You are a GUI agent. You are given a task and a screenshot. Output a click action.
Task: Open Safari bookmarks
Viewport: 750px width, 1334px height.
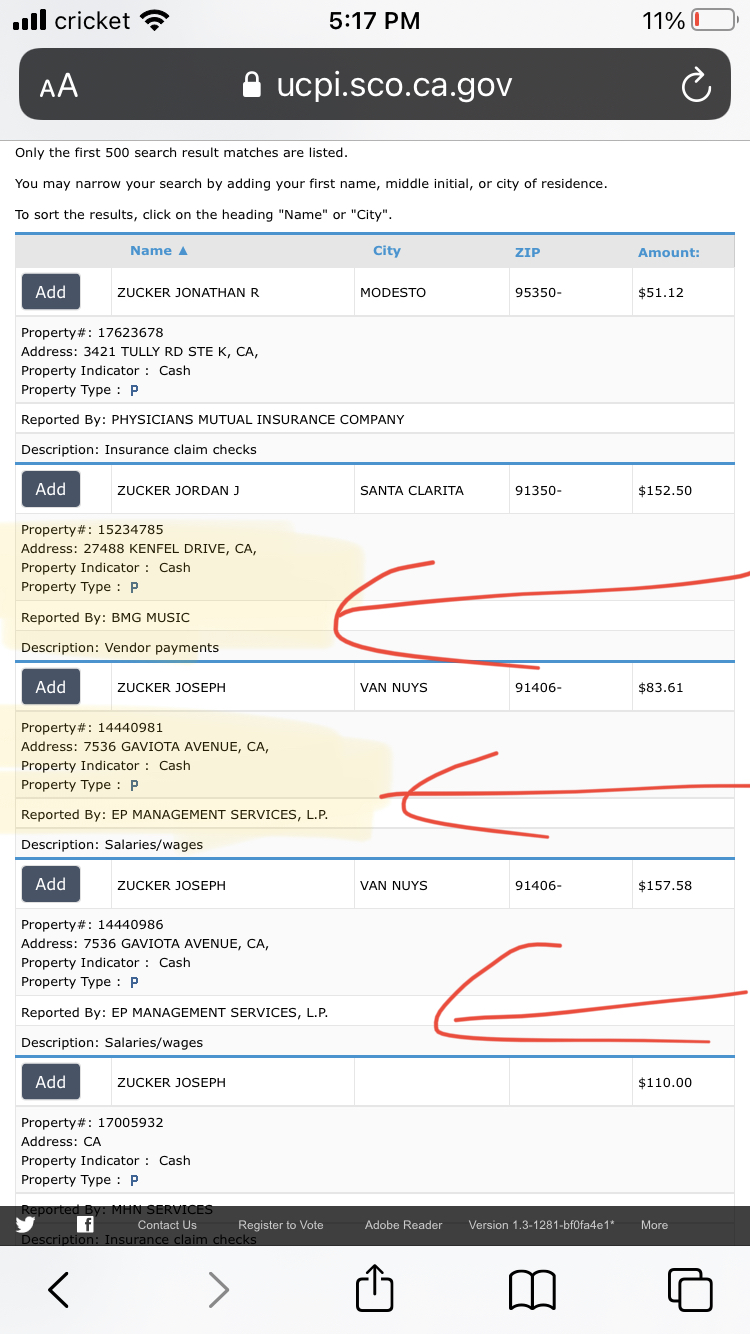point(532,1290)
